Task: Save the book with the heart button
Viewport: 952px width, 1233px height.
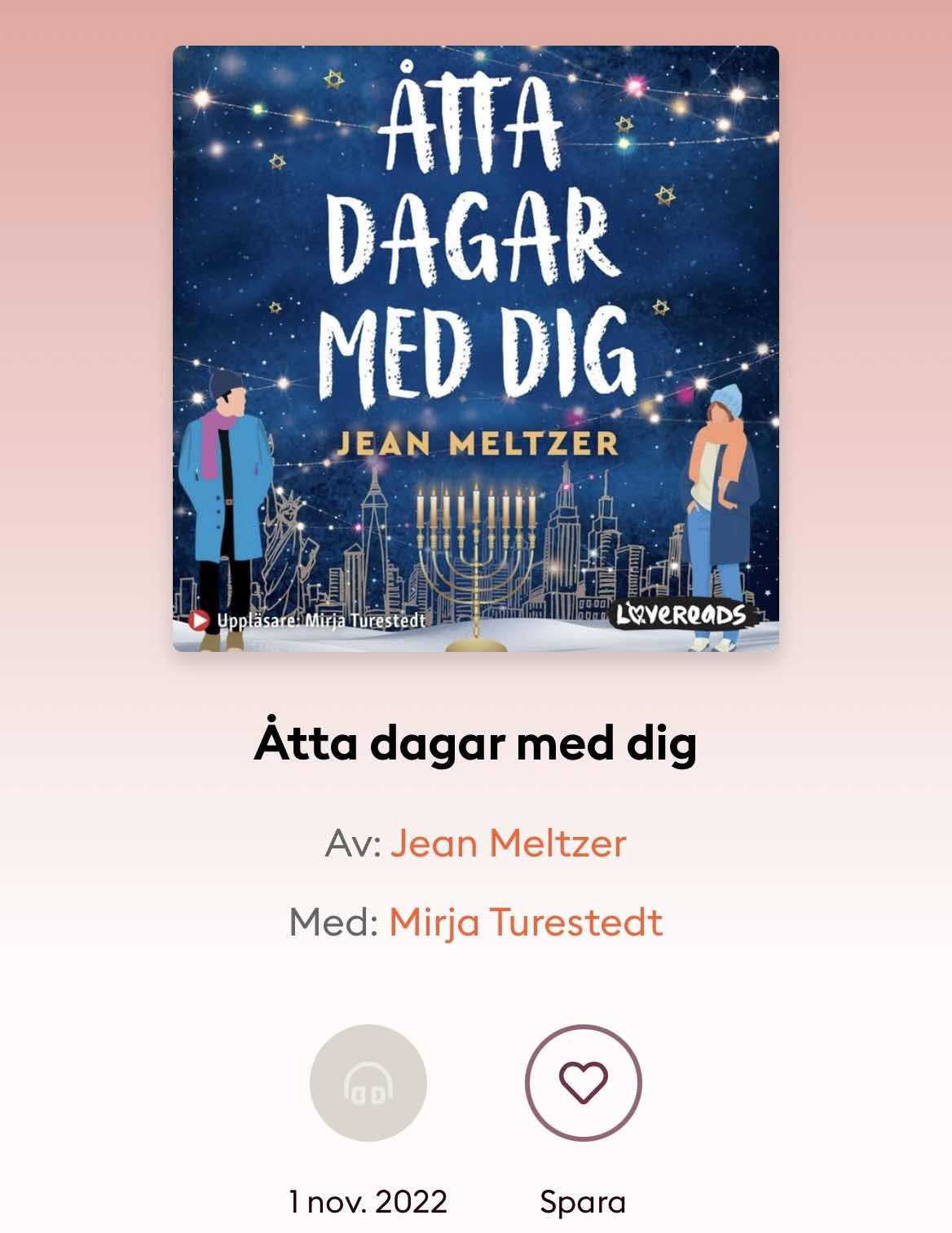Action: (x=583, y=1082)
